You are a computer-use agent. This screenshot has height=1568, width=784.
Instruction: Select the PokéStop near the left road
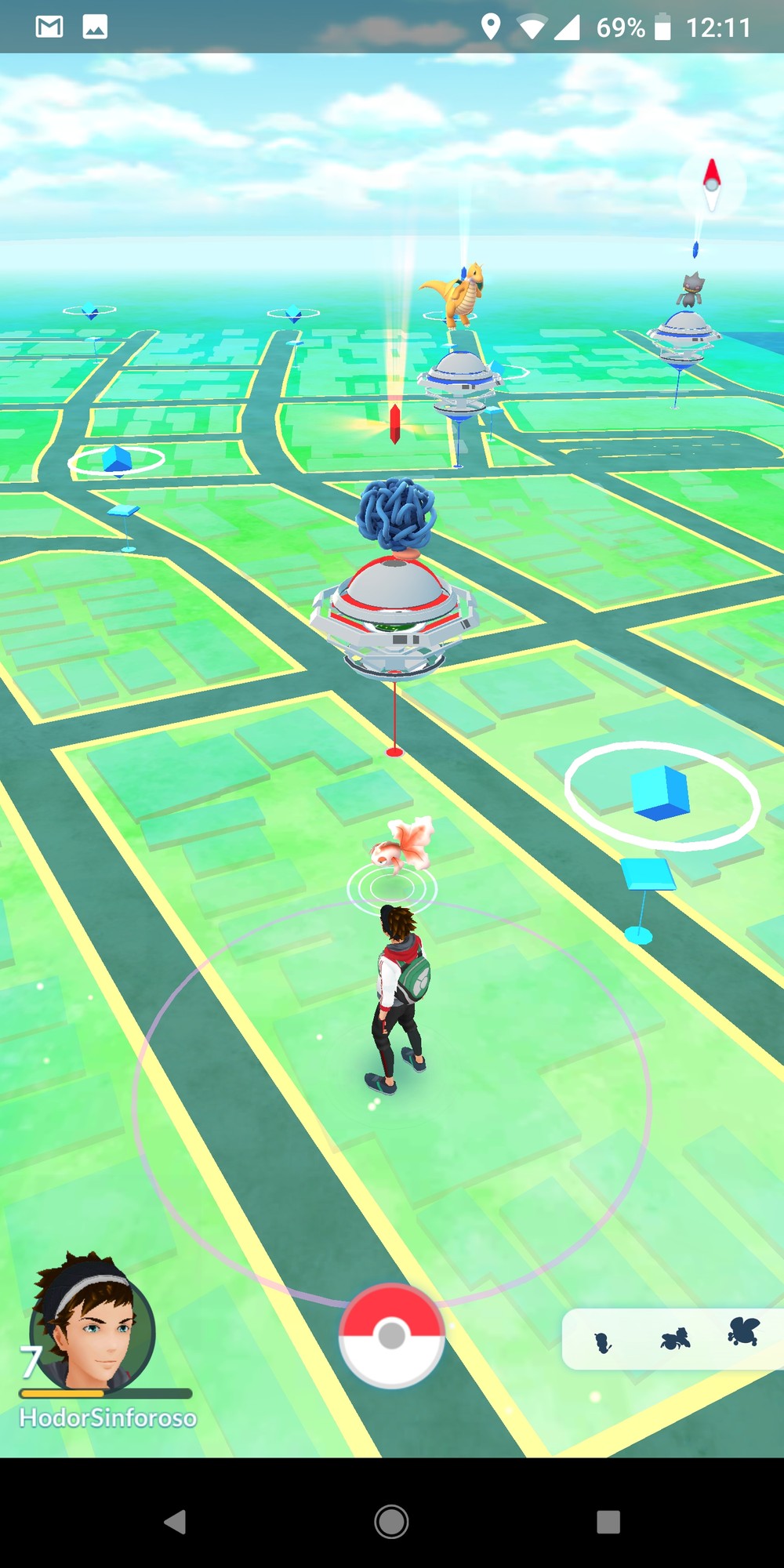[x=117, y=460]
